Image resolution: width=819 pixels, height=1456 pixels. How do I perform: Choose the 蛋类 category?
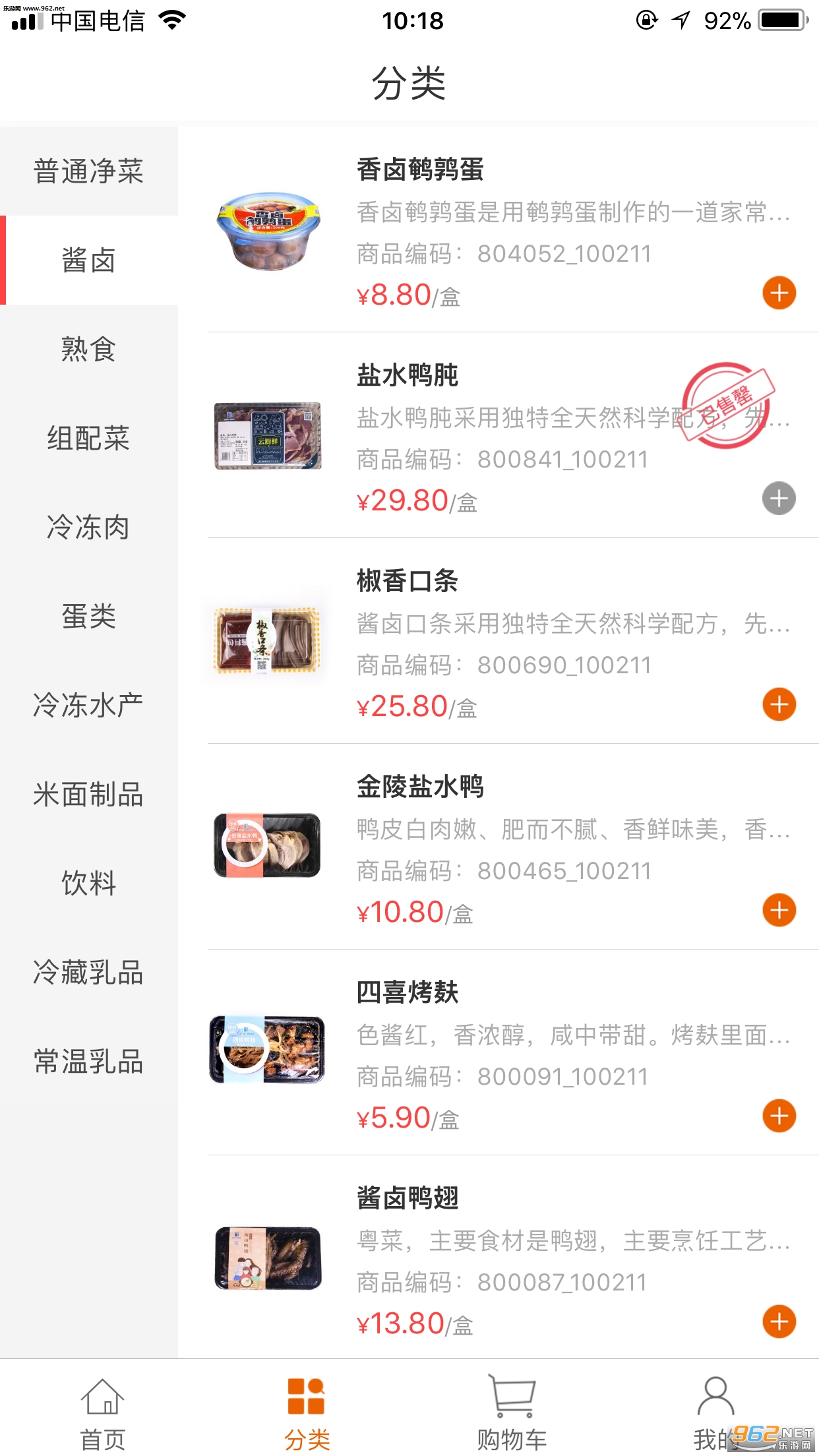88,617
